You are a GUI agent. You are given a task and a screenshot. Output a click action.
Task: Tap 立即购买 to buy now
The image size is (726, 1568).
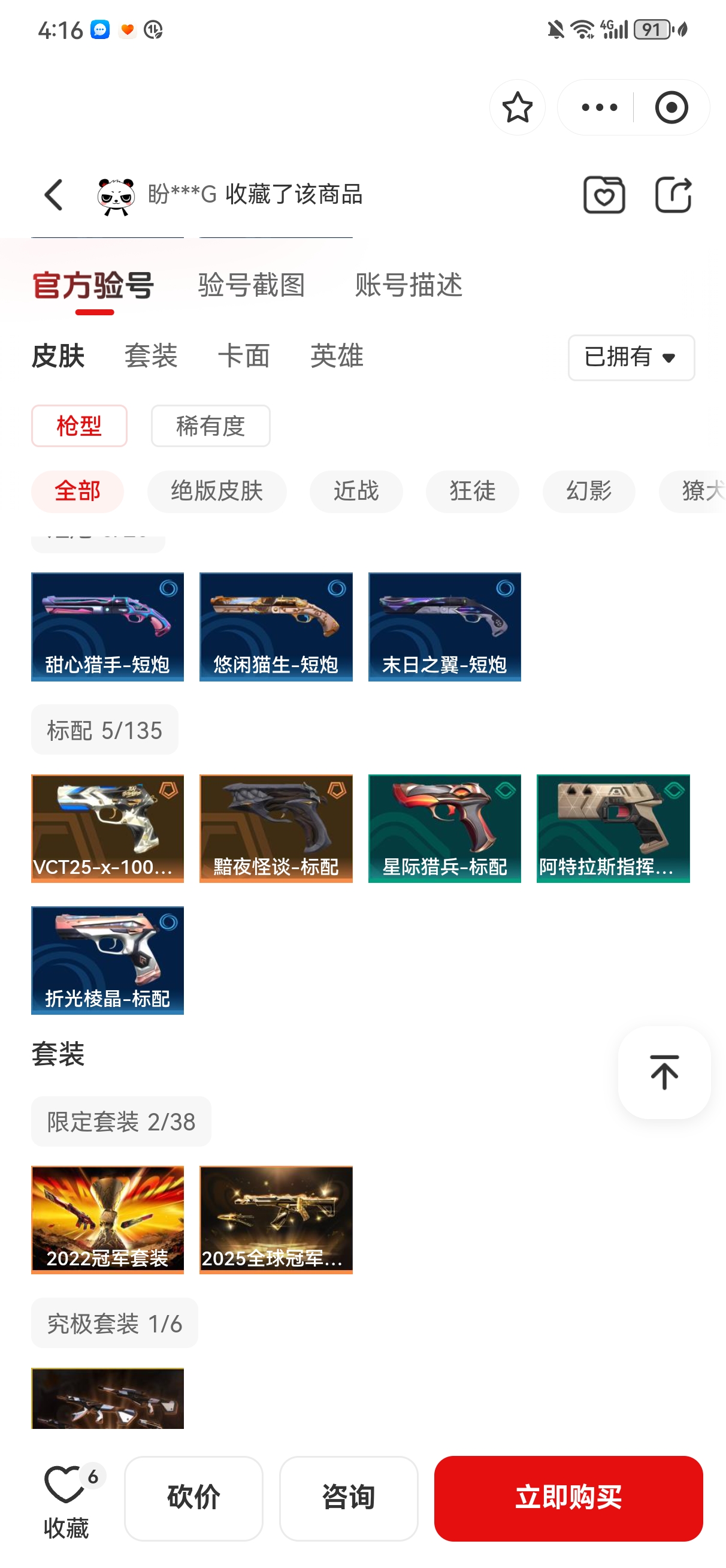tap(568, 1498)
